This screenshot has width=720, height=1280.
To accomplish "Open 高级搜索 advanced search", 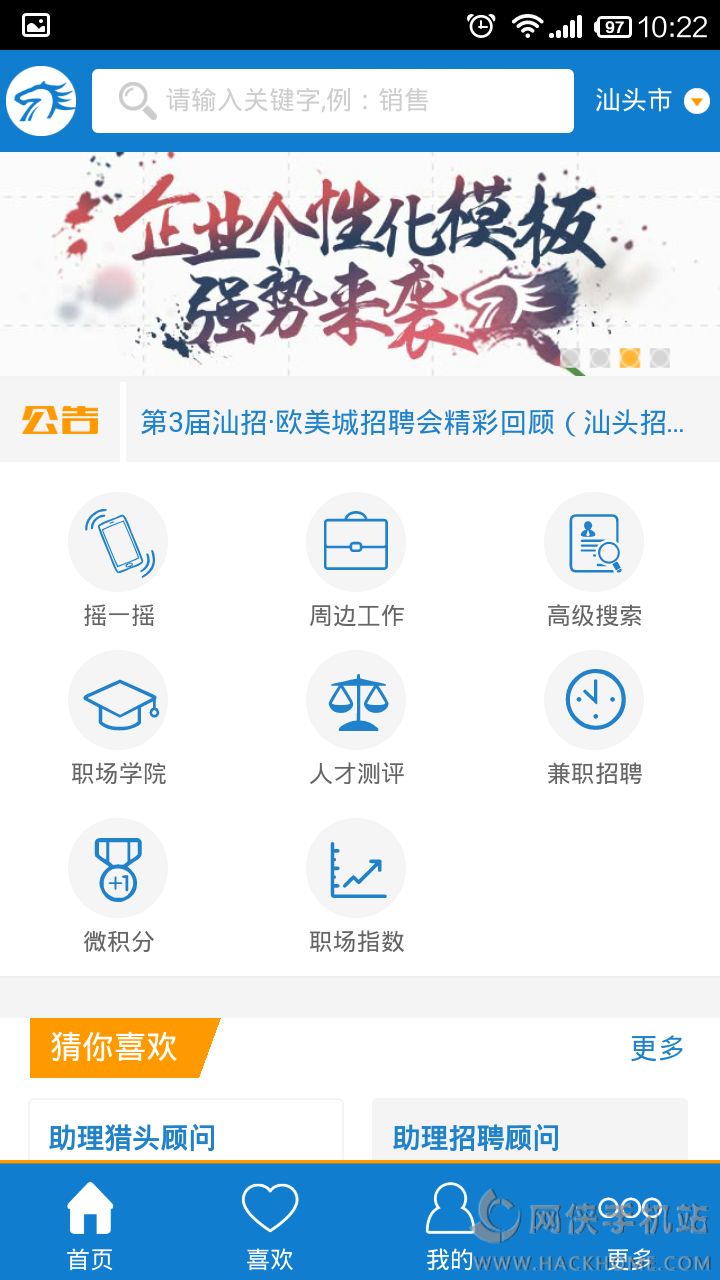I will (594, 560).
